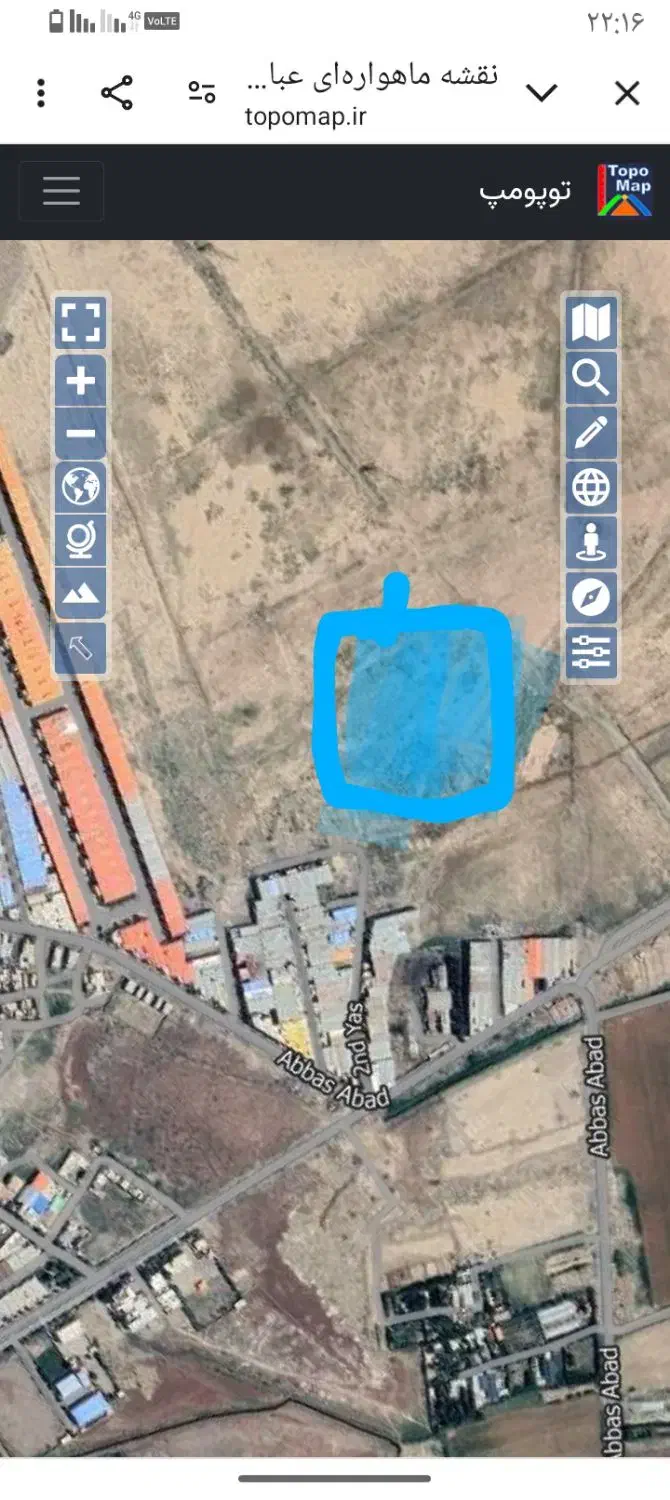This screenshot has width=670, height=1500.
Task: Open the browser overflow menu
Action: coord(41,94)
